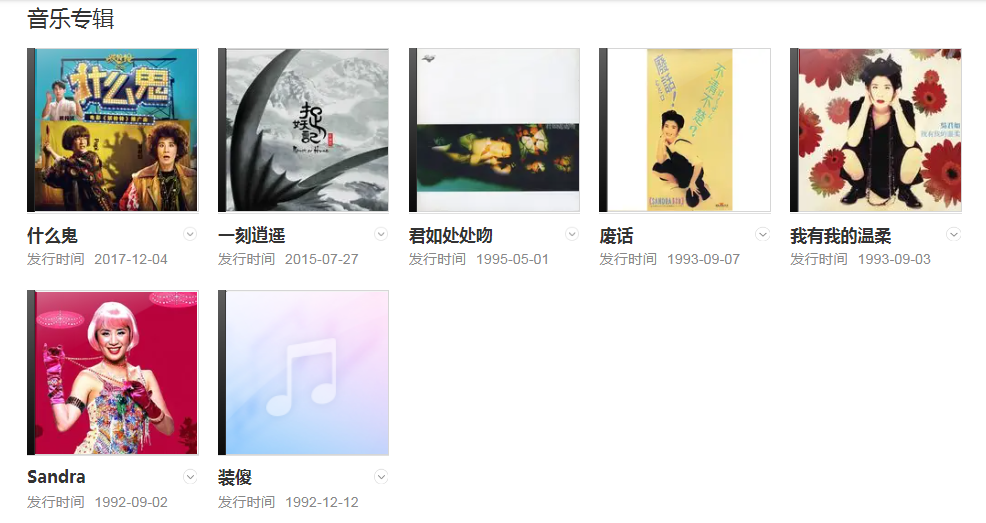Expand the dropdown arrow next to 君如处处吻
This screenshot has width=986, height=523.
pos(572,234)
